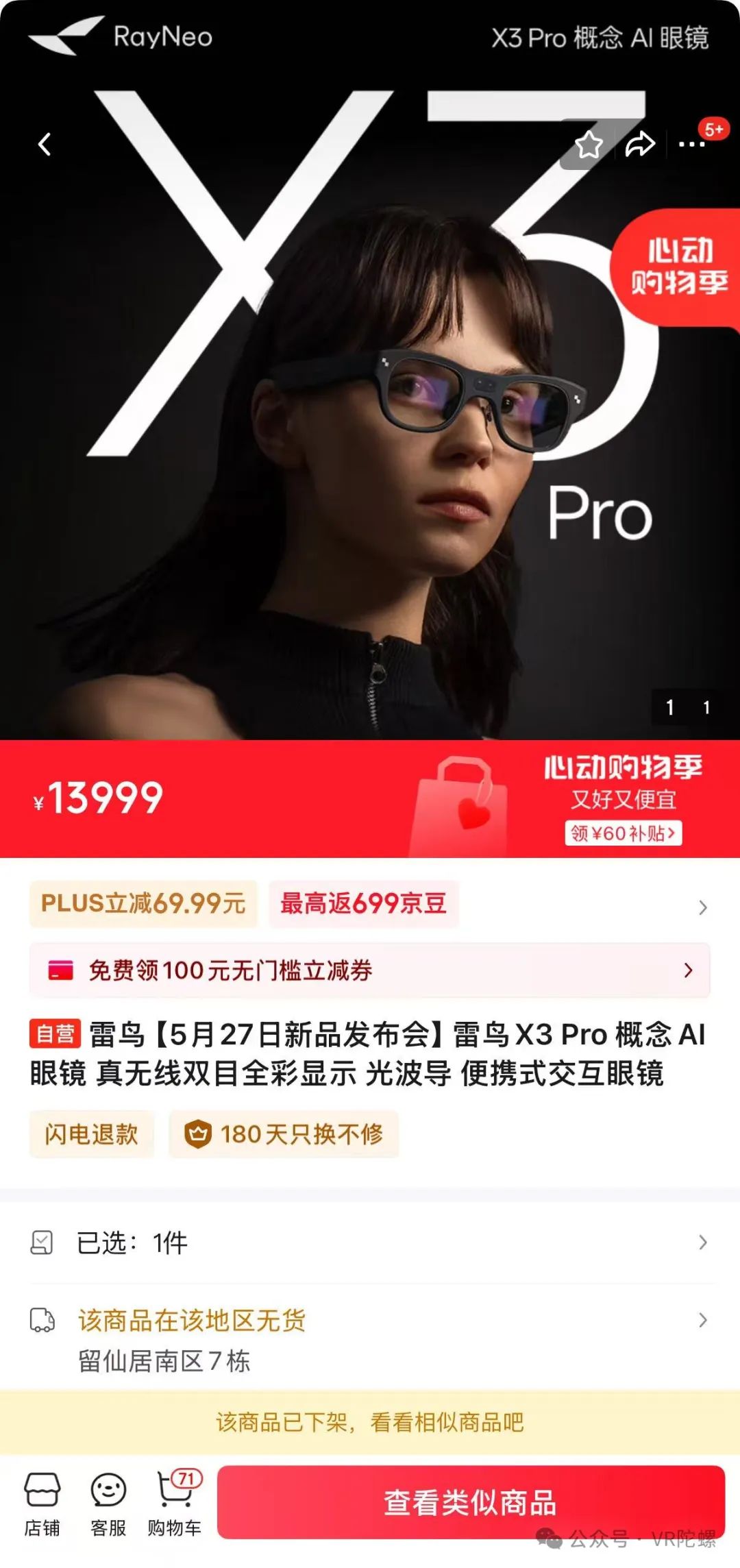Tap the 闪电退款 service tag
The width and height of the screenshot is (740, 1568).
91,1134
